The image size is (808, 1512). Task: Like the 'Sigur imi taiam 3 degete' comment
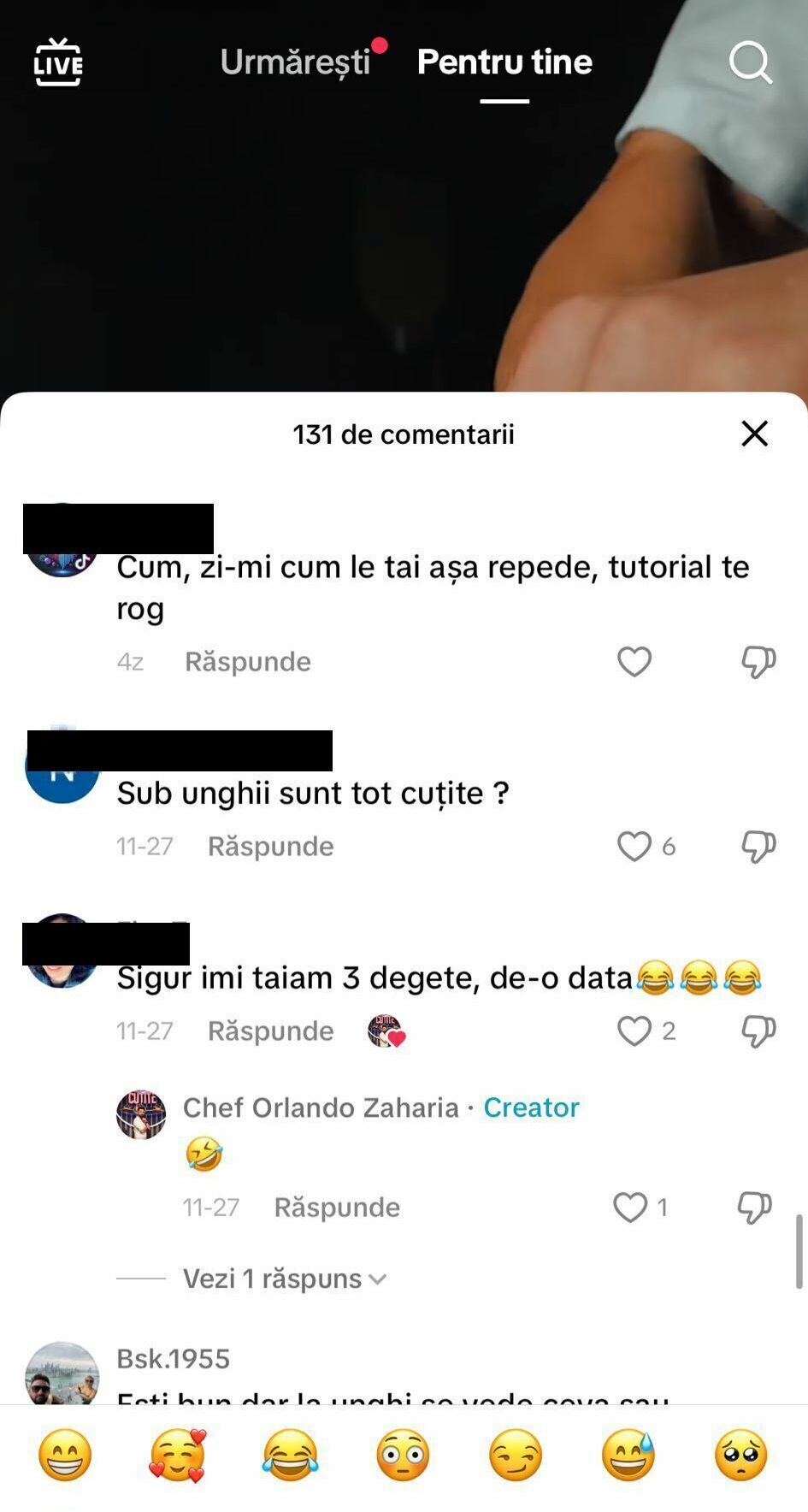click(x=634, y=1031)
